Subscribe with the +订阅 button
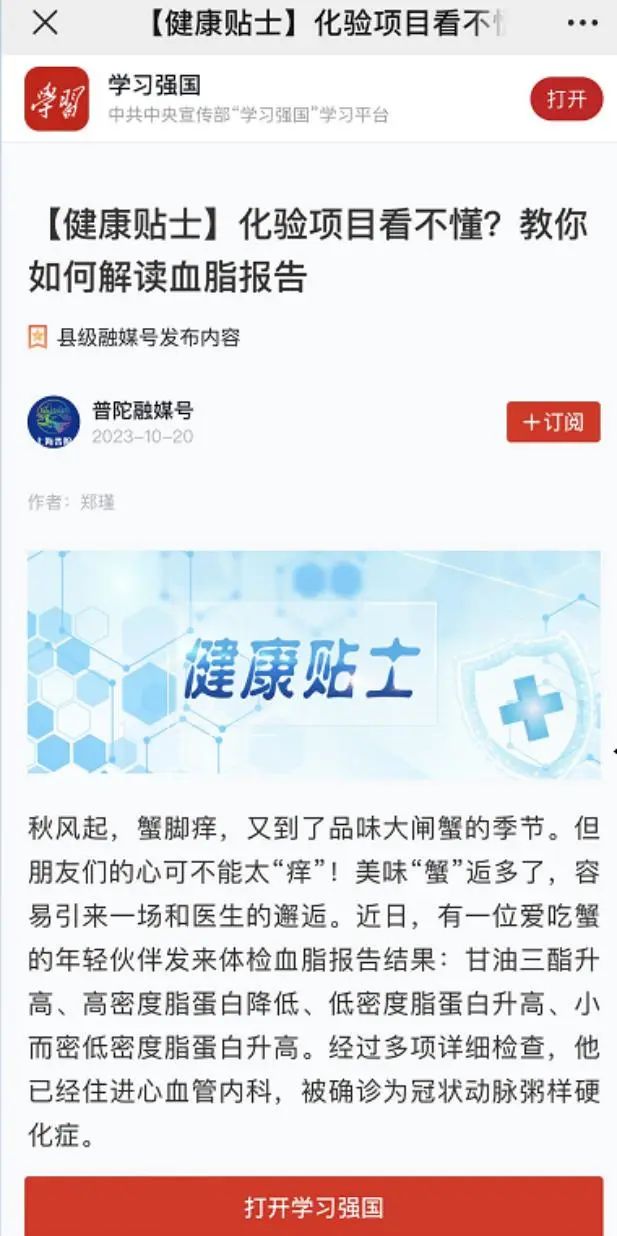The width and height of the screenshot is (617, 1236). tap(553, 422)
